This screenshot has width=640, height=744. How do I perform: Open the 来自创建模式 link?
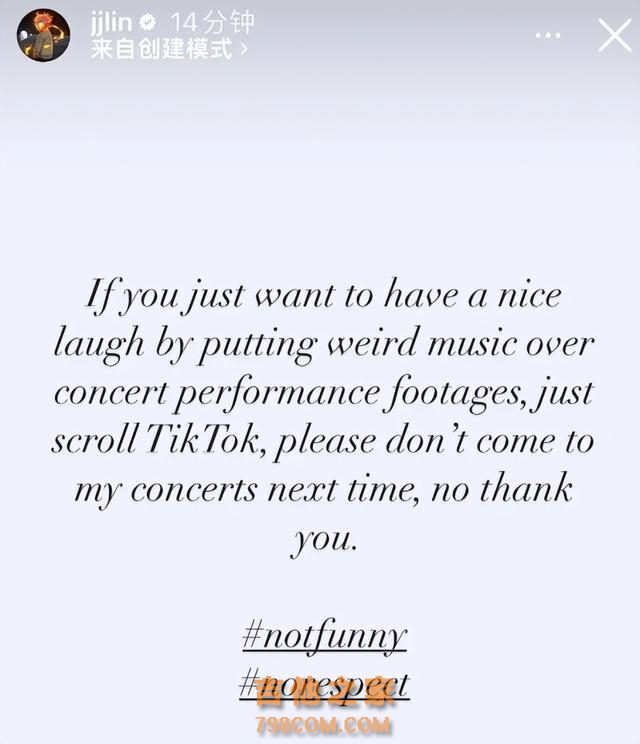click(x=168, y=48)
